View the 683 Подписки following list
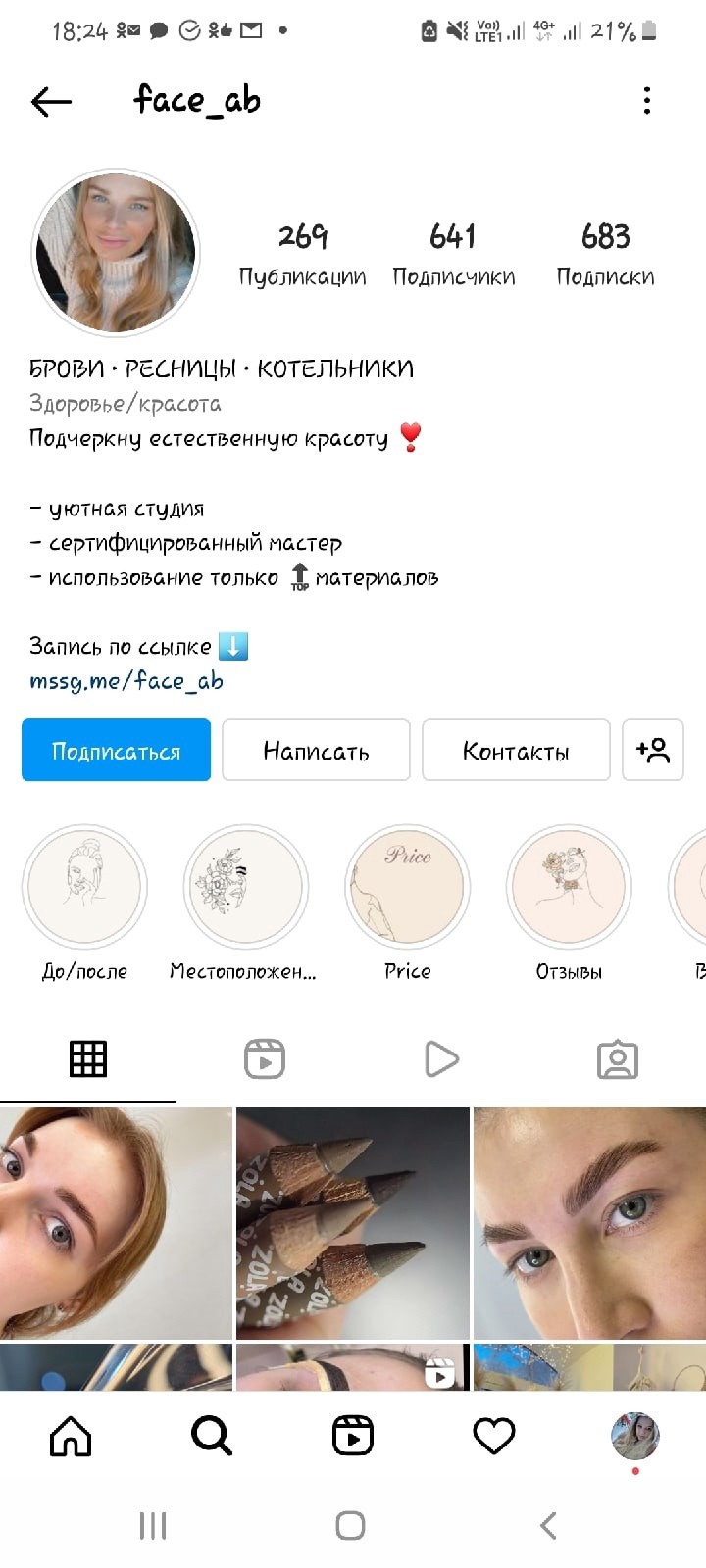This screenshot has width=706, height=1568. tap(605, 254)
